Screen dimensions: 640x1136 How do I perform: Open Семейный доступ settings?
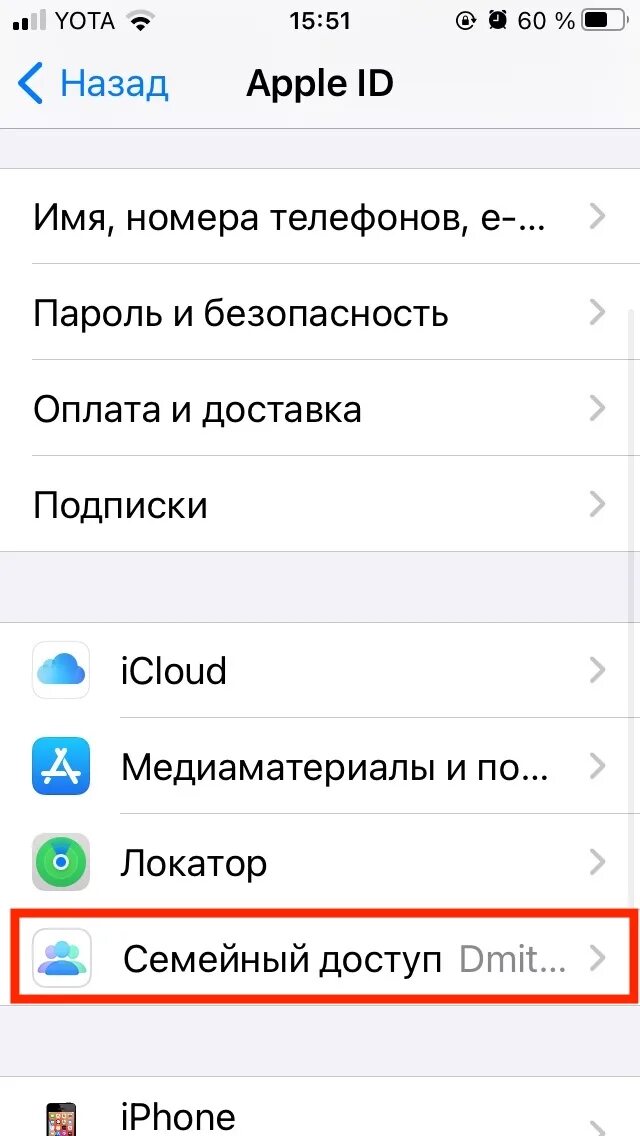tap(320, 958)
